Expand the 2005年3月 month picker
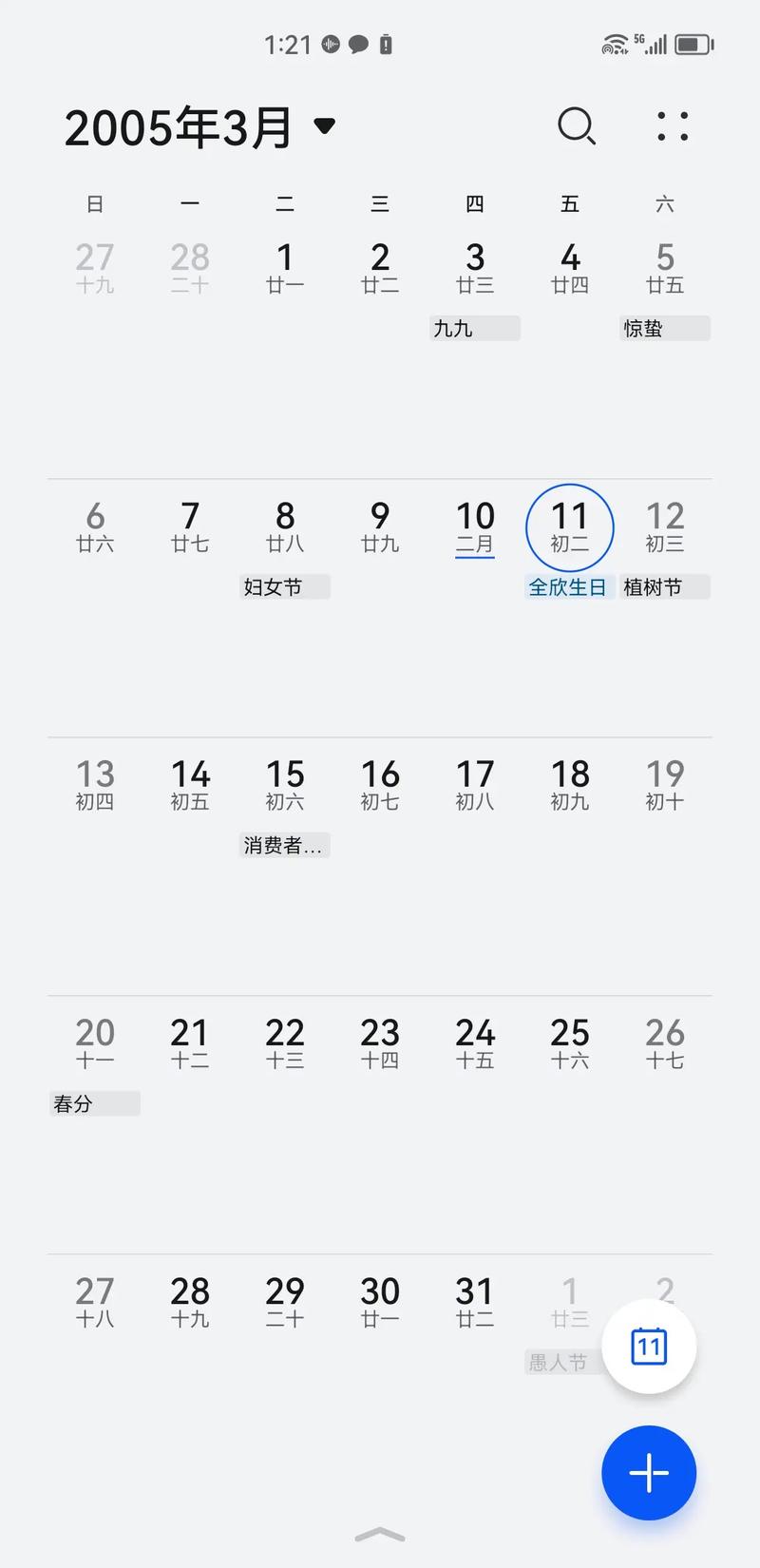Screen dimensions: 760x1568 tap(324, 125)
